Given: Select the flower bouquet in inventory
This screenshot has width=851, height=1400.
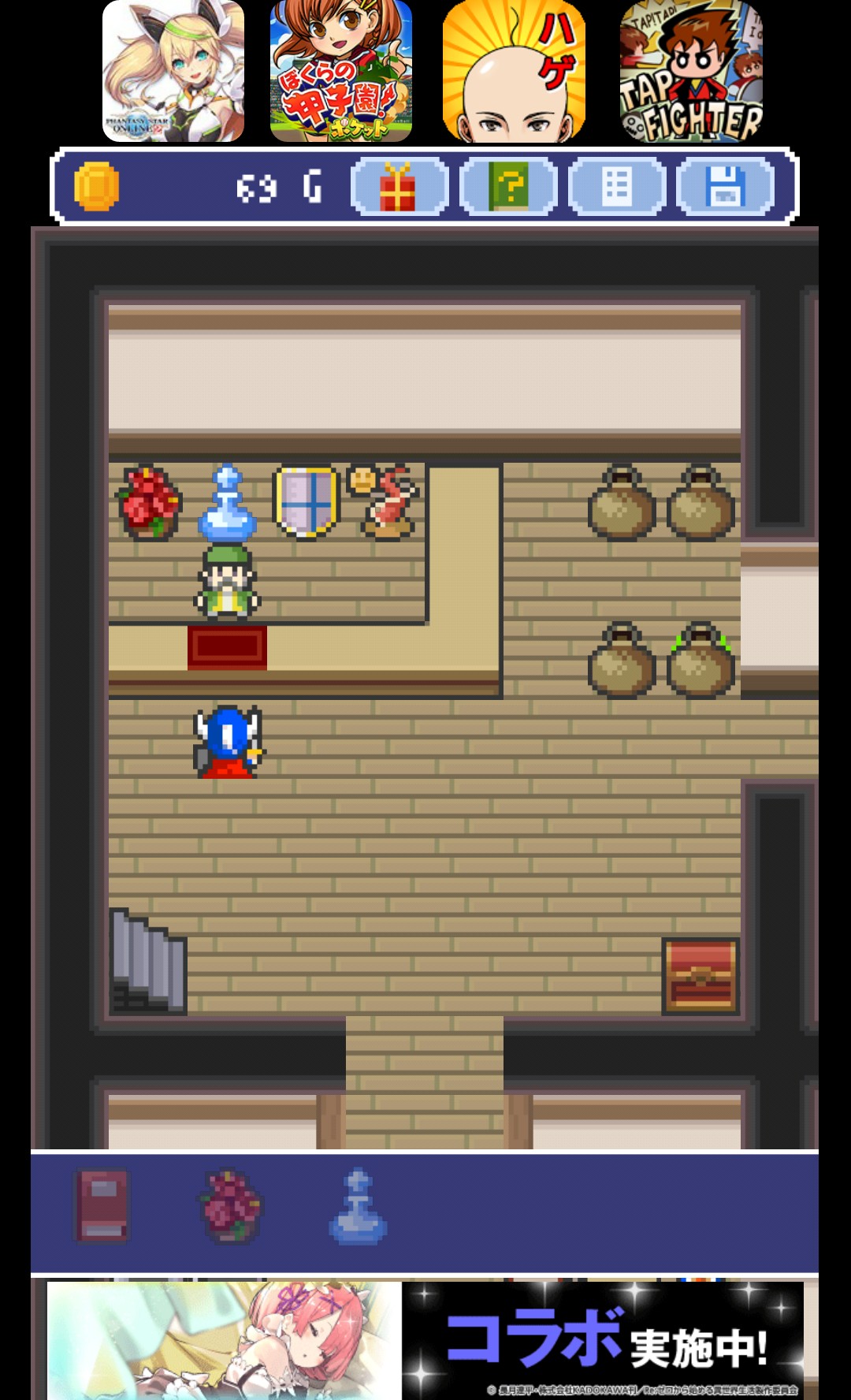Looking at the screenshot, I should [230, 1205].
